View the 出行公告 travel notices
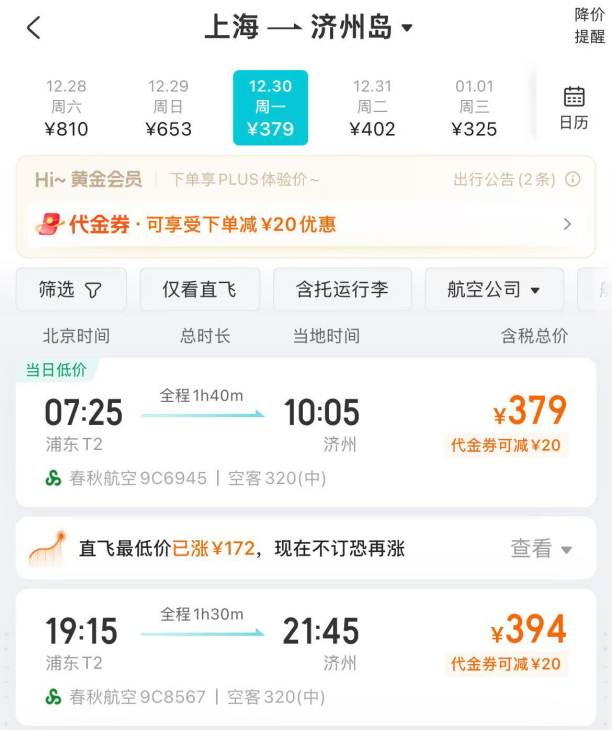Screen dimensions: 612x730 [x=516, y=180]
